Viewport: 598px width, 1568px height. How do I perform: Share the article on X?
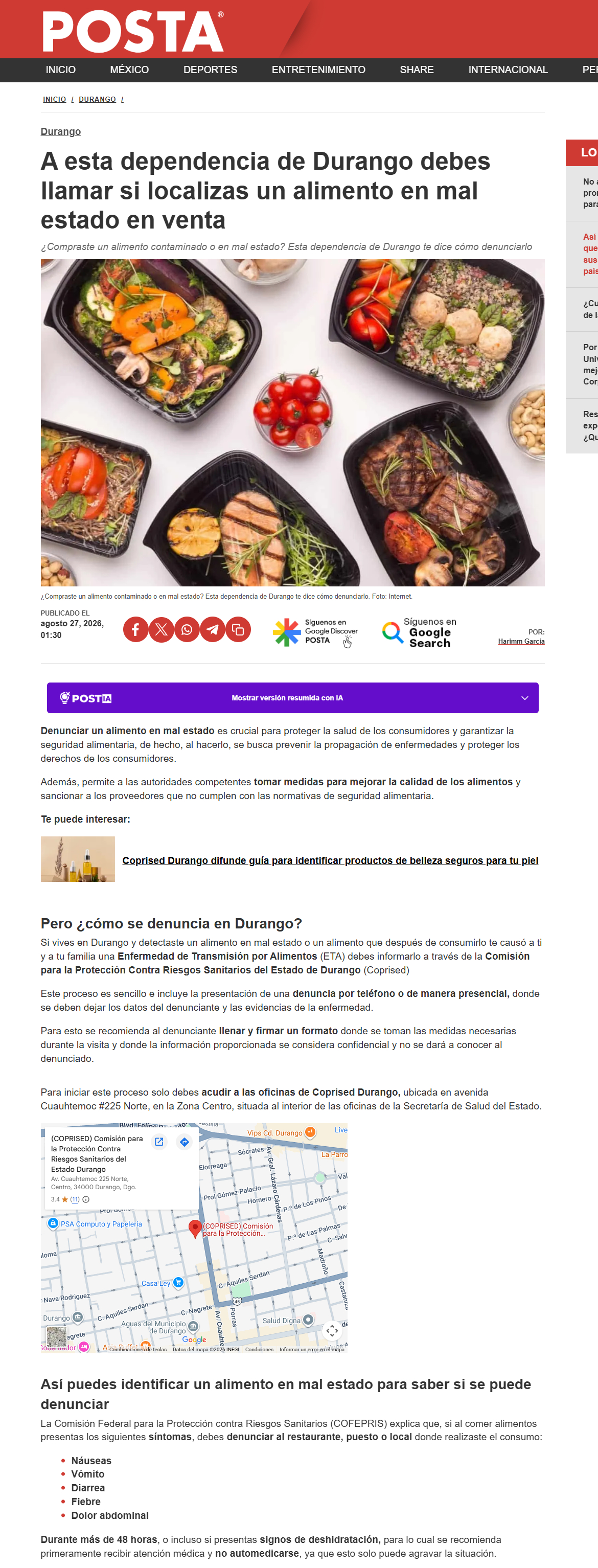click(161, 629)
